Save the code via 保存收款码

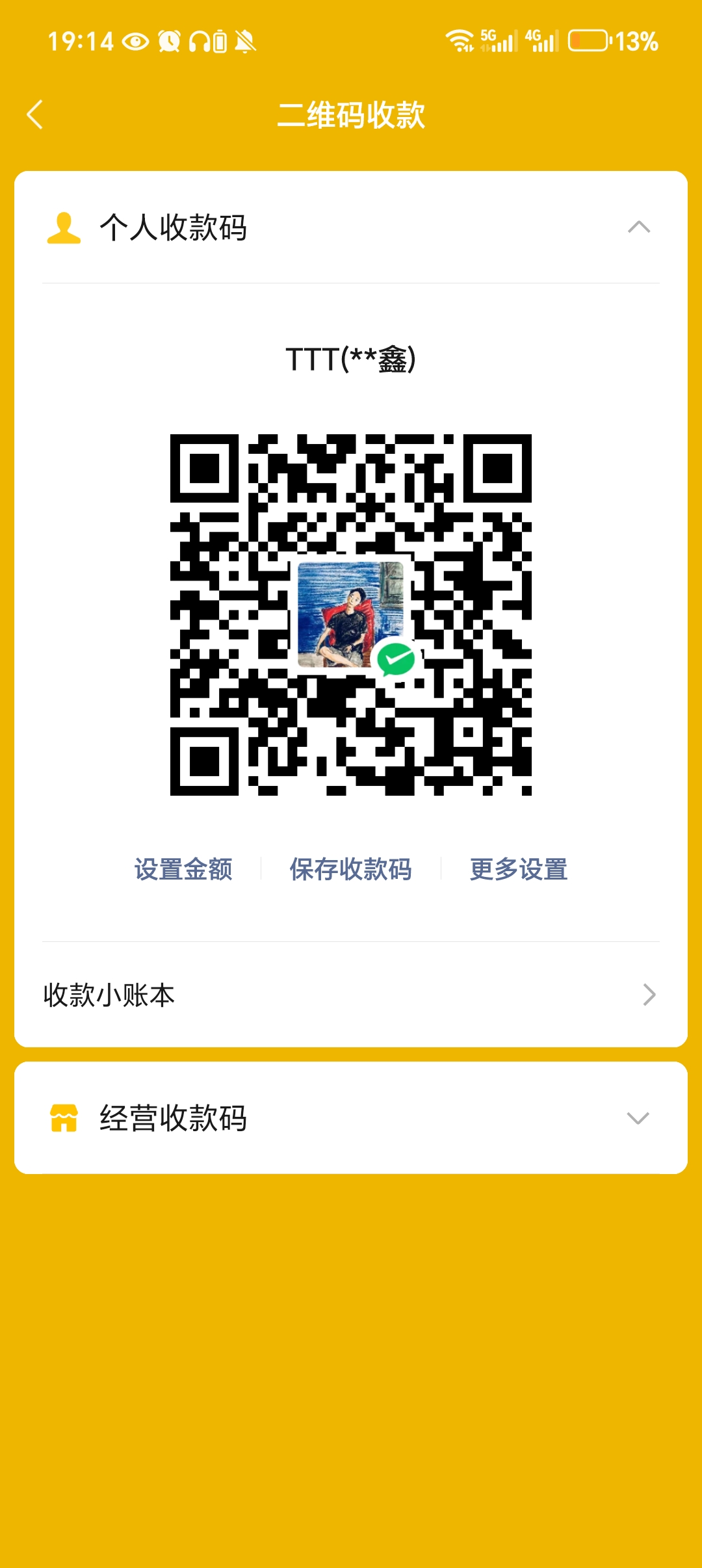coord(351,869)
